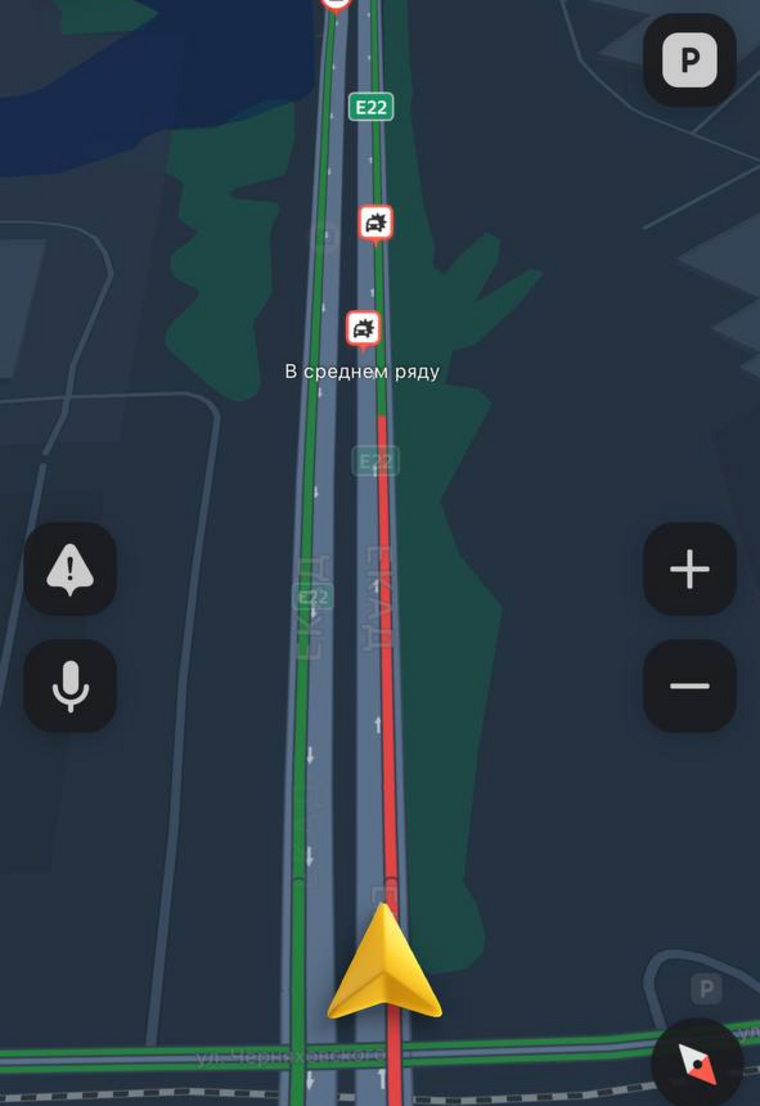Screen dimensions: 760x1106
Task: Zoom in on the map
Action: (689, 569)
